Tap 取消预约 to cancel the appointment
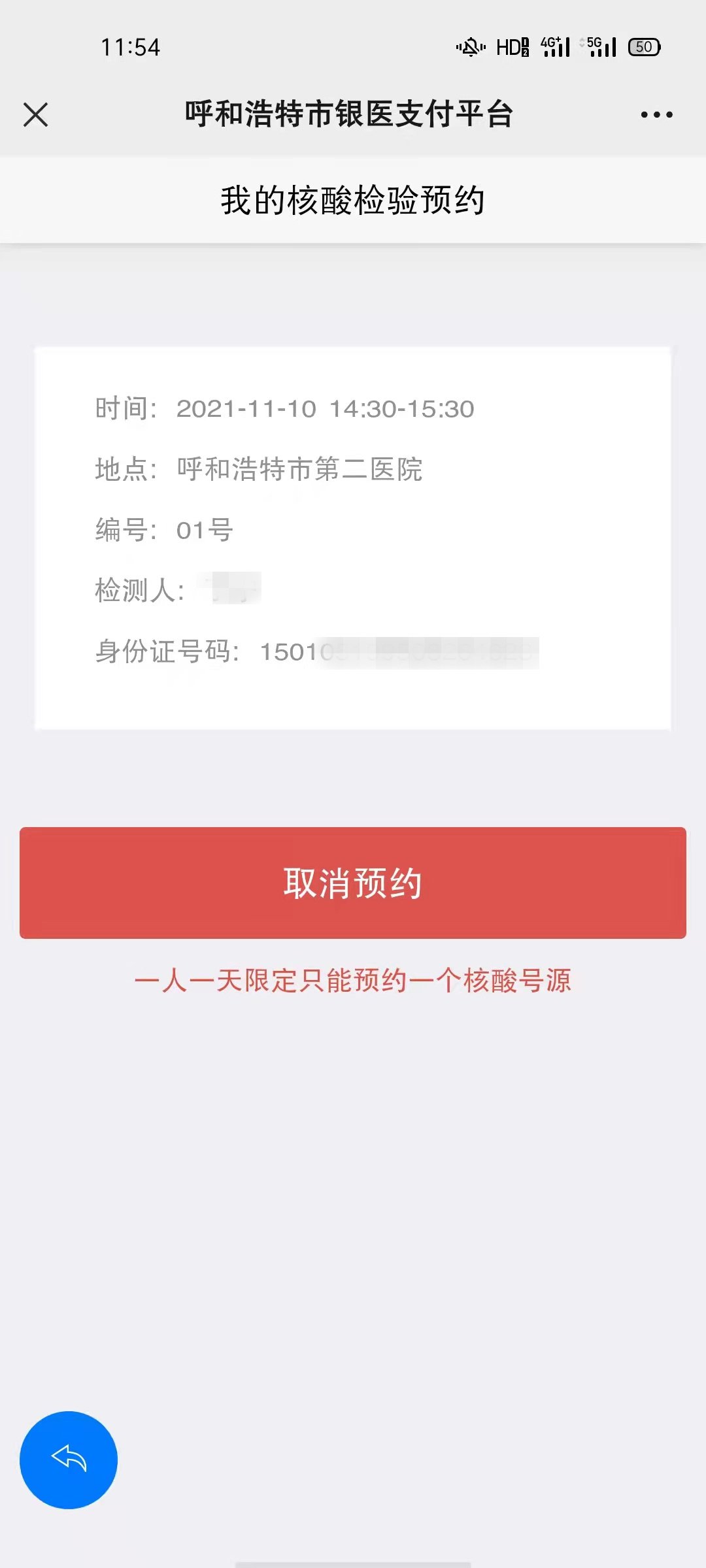This screenshot has width=706, height=1568. (x=353, y=883)
